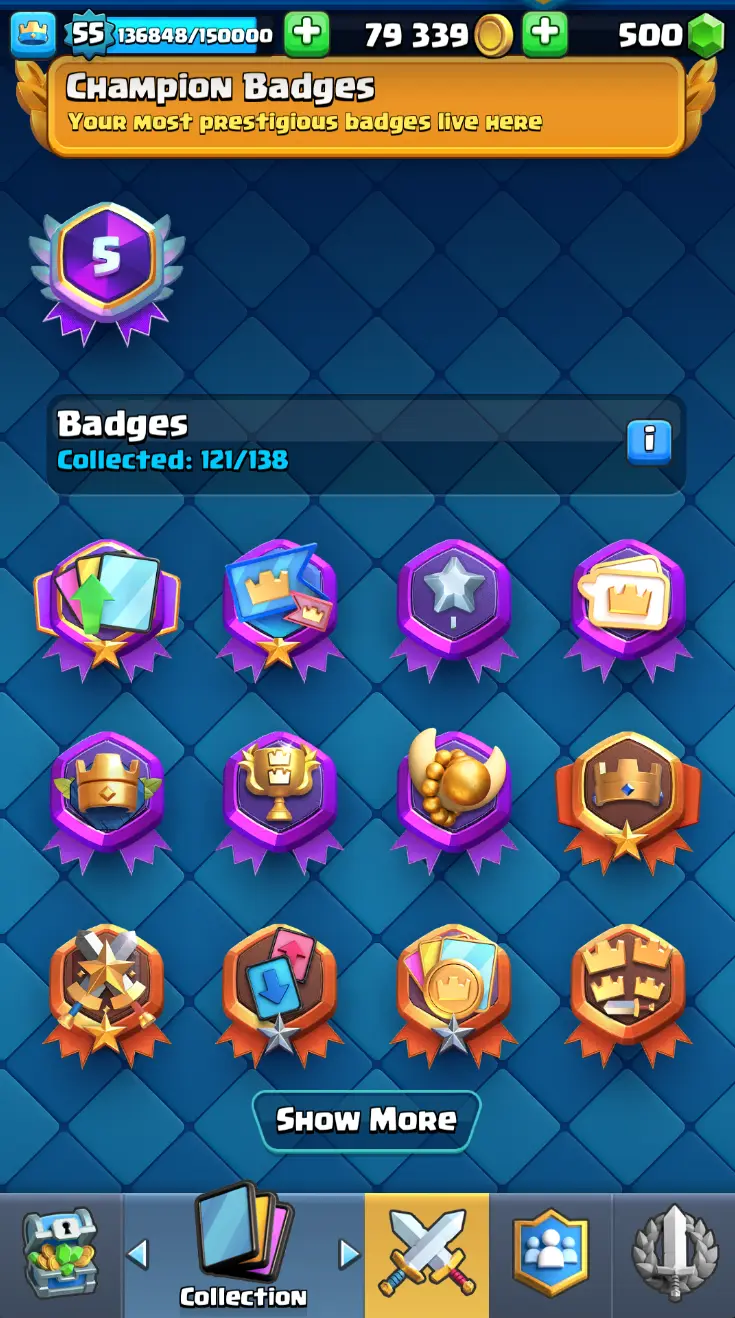The image size is (735, 1318).
Task: Go to the Battle crossed swords tab
Action: pyautogui.click(x=427, y=1254)
